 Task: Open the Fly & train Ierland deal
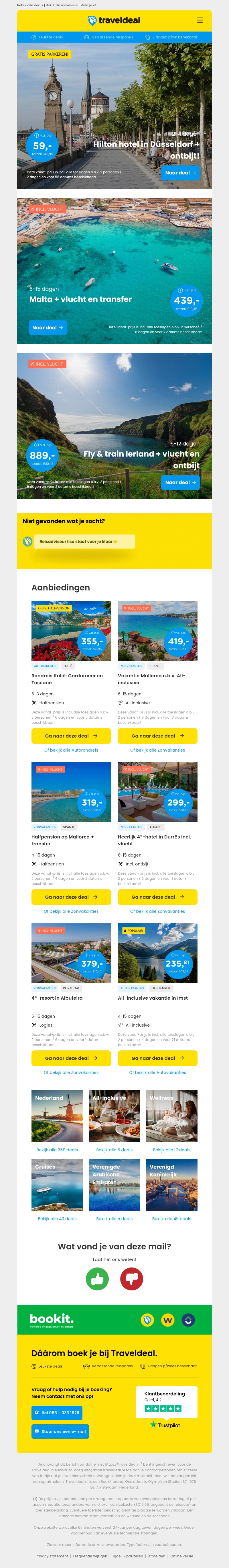(x=180, y=482)
